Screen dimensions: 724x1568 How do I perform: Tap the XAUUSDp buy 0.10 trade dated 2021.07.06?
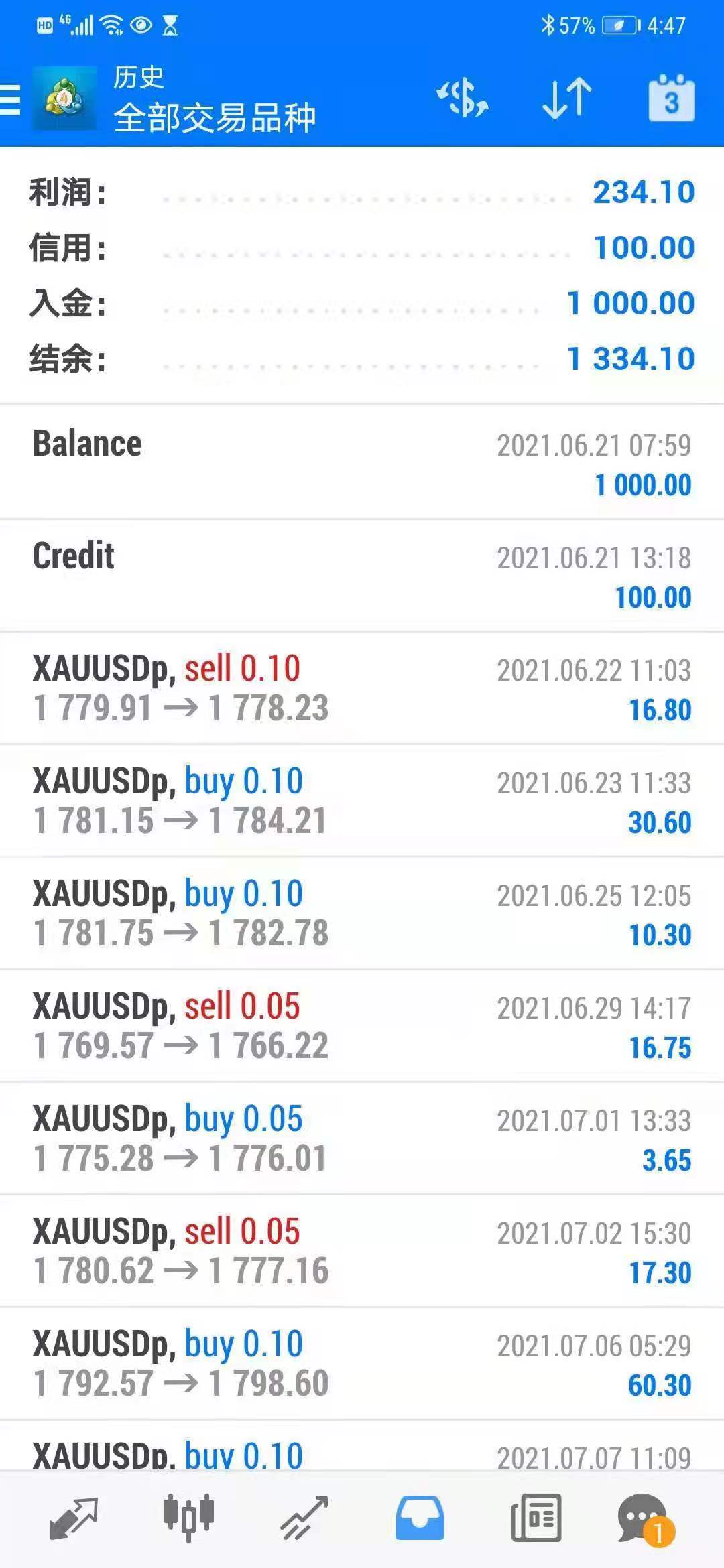tap(362, 1364)
